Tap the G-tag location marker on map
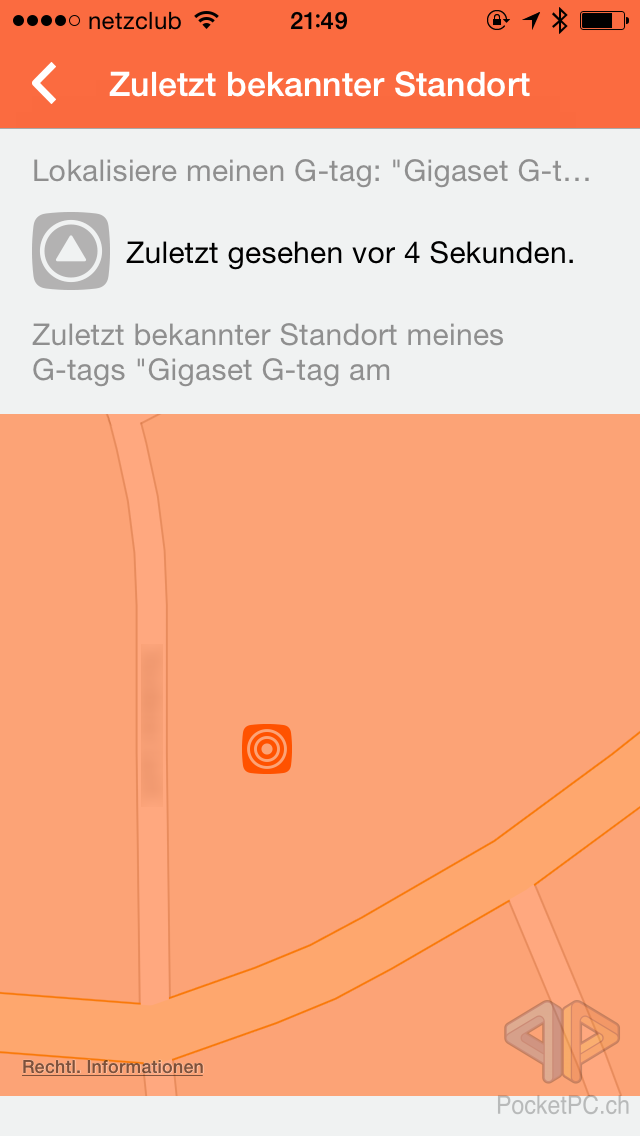The image size is (640, 1136). [267, 749]
